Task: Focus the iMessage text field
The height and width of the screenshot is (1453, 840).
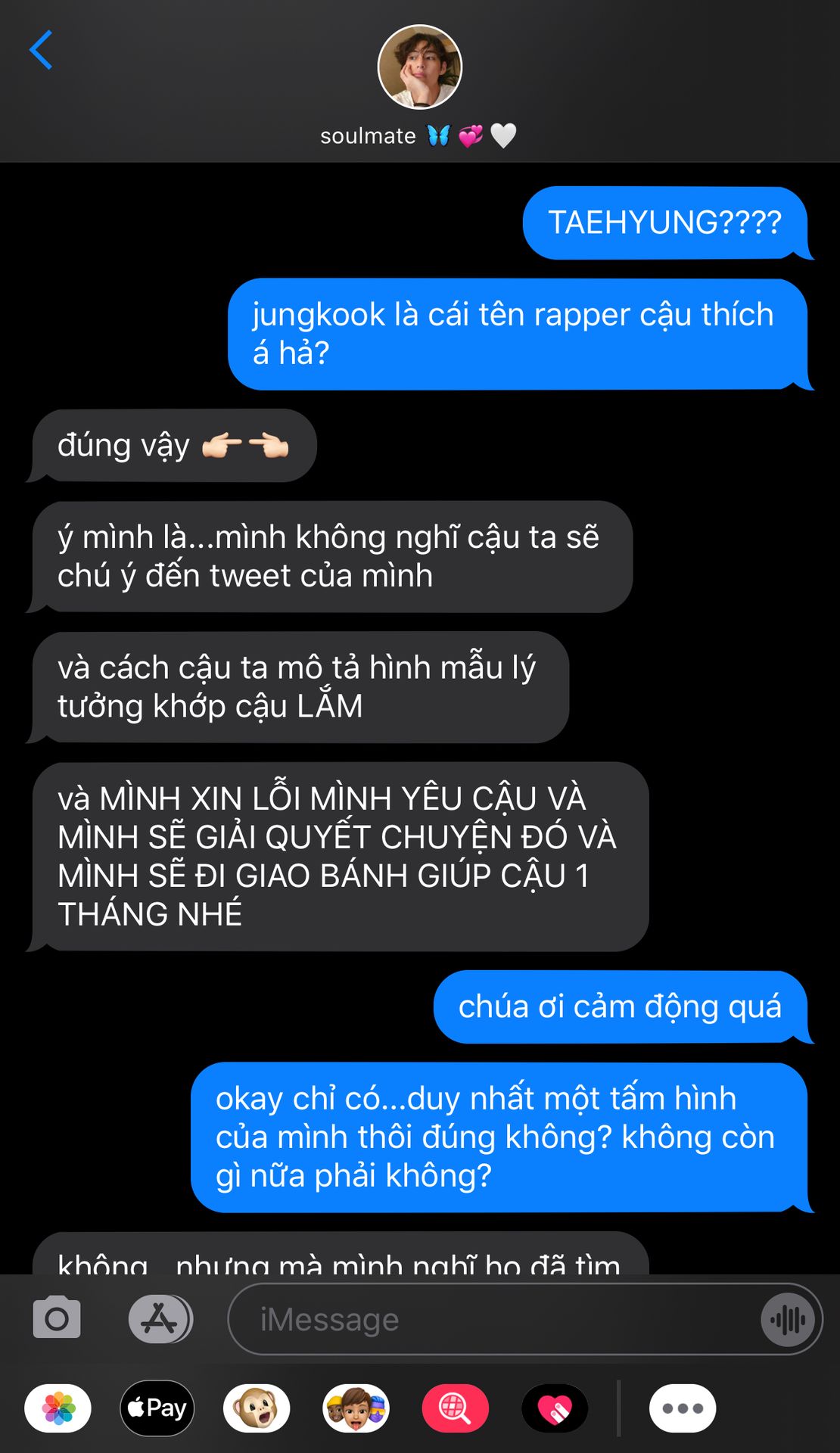Action: click(492, 1319)
